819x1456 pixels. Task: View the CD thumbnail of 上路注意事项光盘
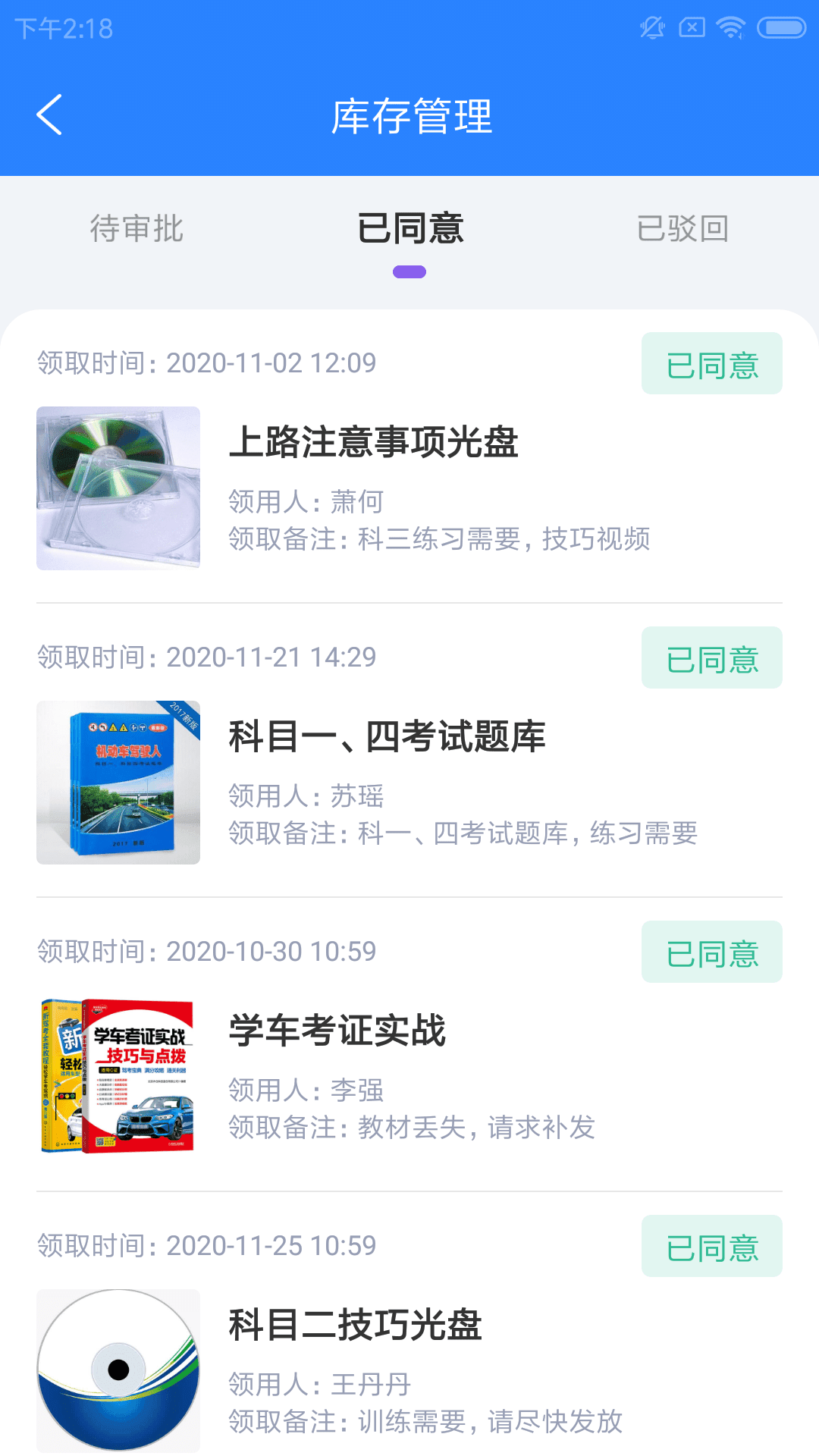pyautogui.click(x=118, y=488)
